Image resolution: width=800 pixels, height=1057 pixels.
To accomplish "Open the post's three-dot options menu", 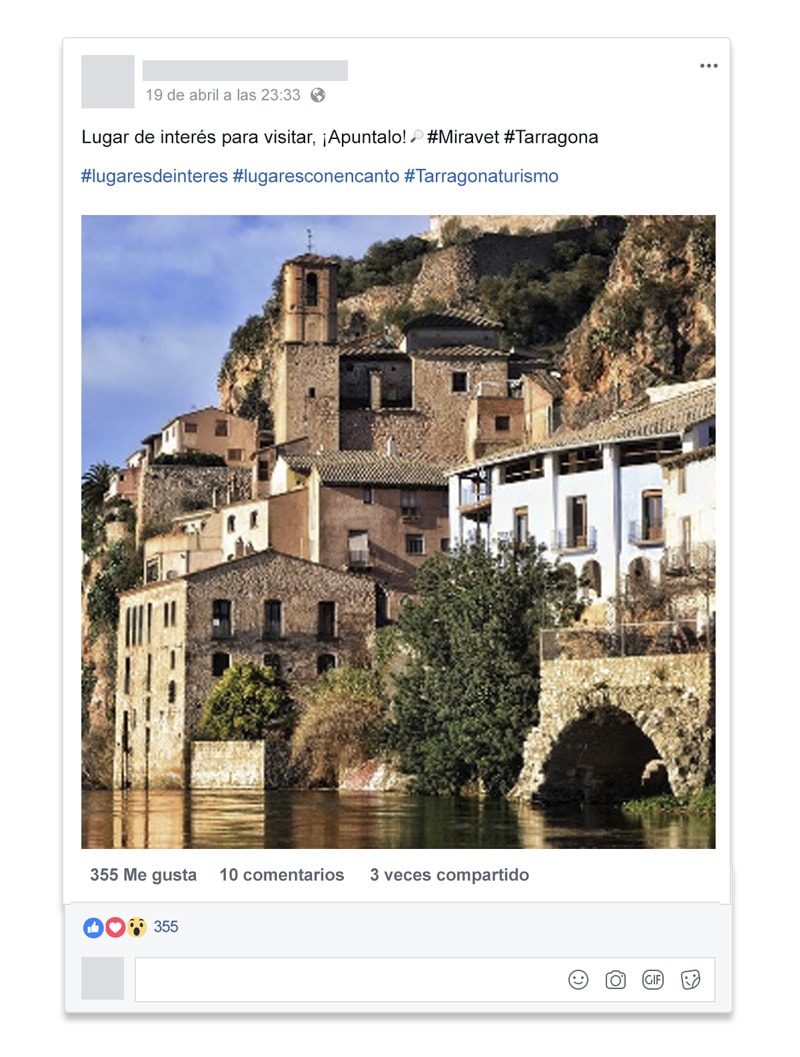I will point(708,66).
